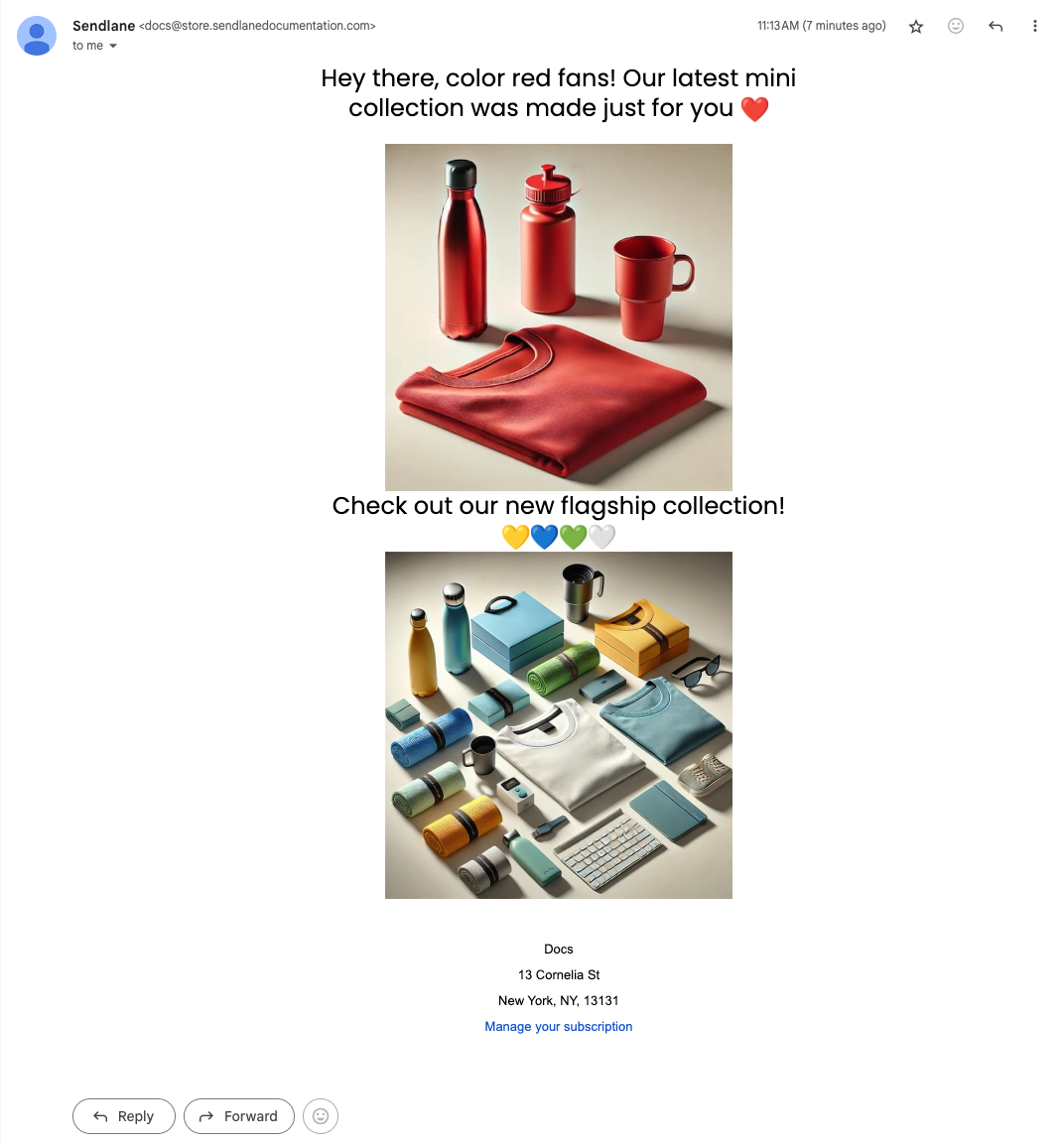
Task: Open the three-dot more options menu
Action: pos(1034,26)
